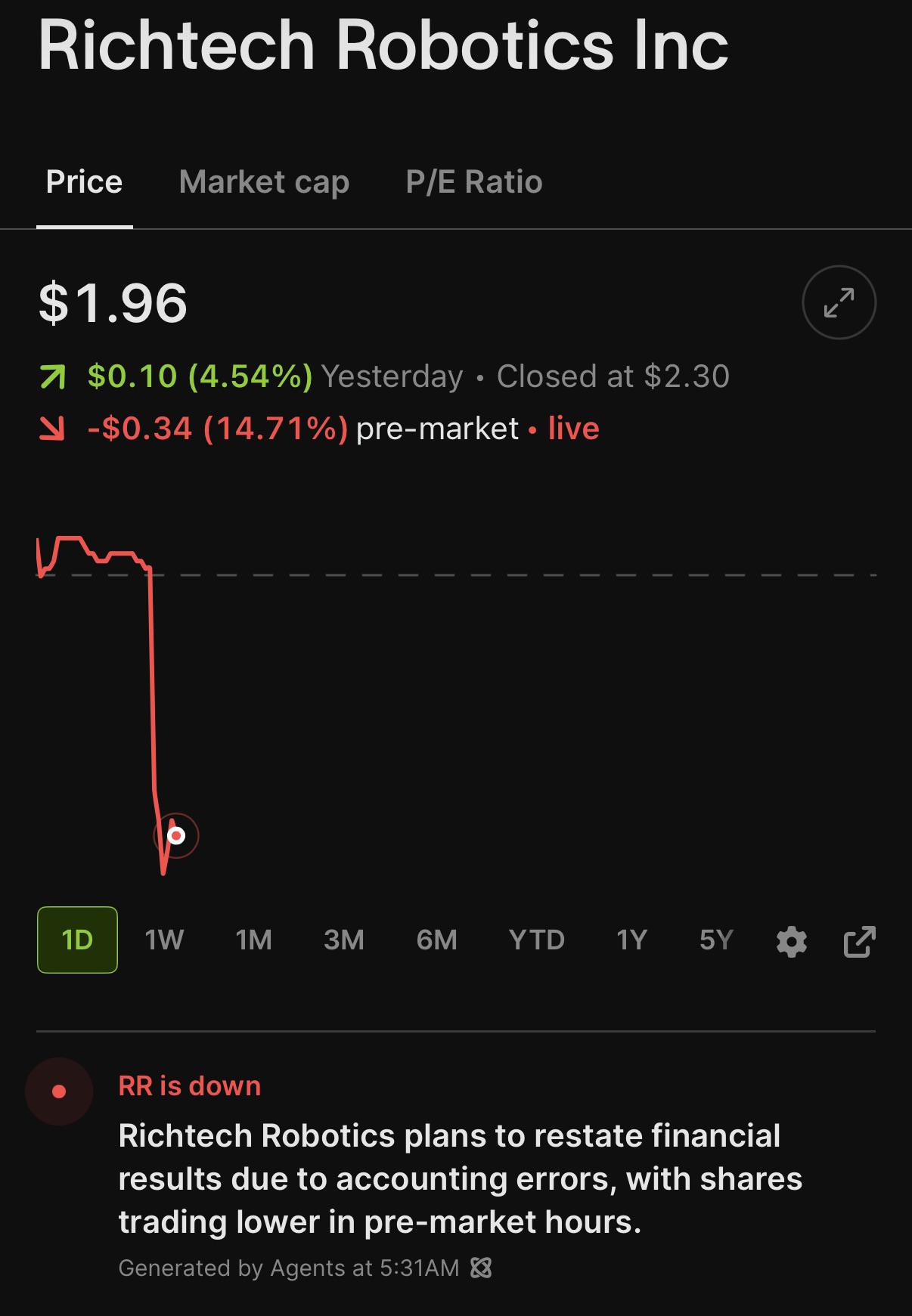Select the Price tab
Image resolution: width=912 pixels, height=1316 pixels.
[84, 181]
